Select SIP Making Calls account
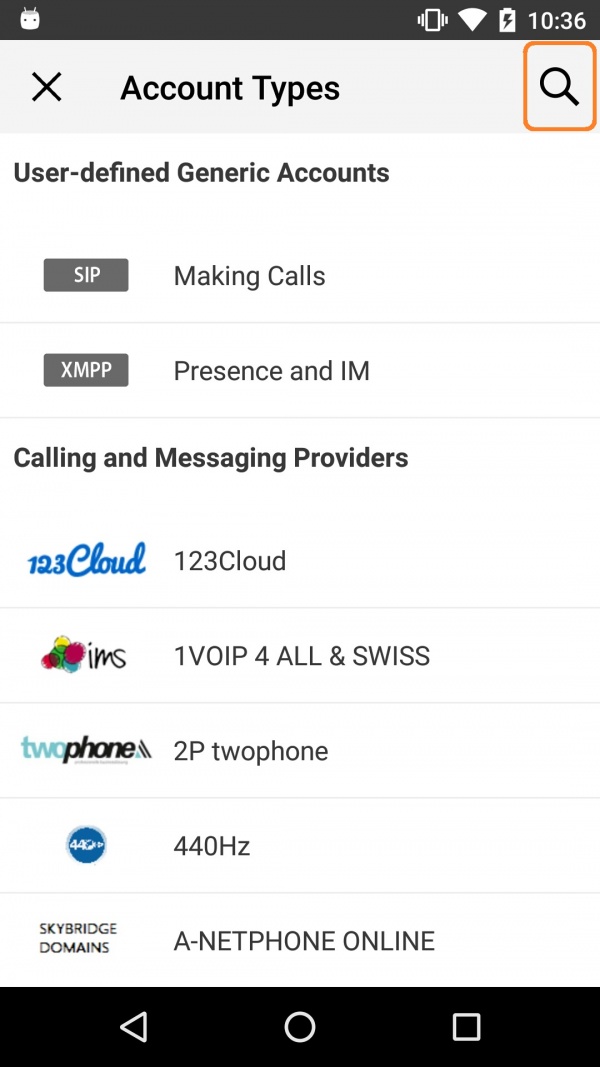 (300, 276)
